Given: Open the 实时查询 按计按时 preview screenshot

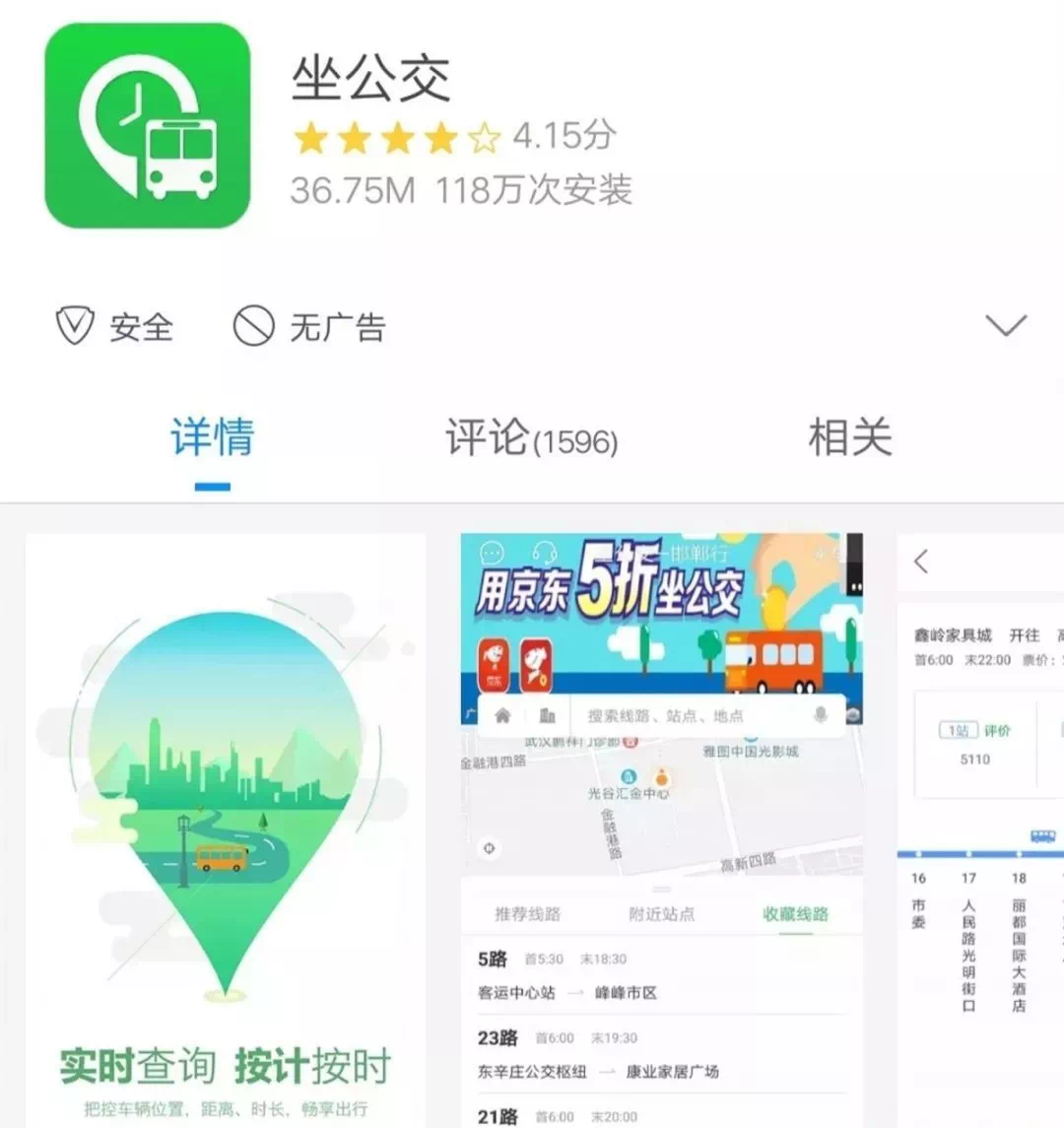Looking at the screenshot, I should [x=226, y=829].
